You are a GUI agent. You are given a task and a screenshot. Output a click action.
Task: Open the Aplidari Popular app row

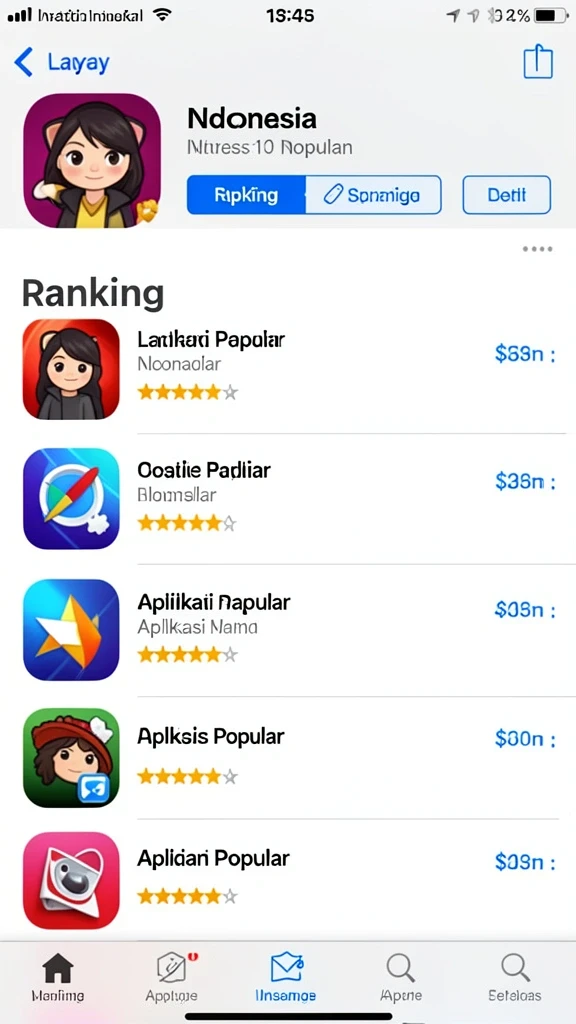(290, 879)
